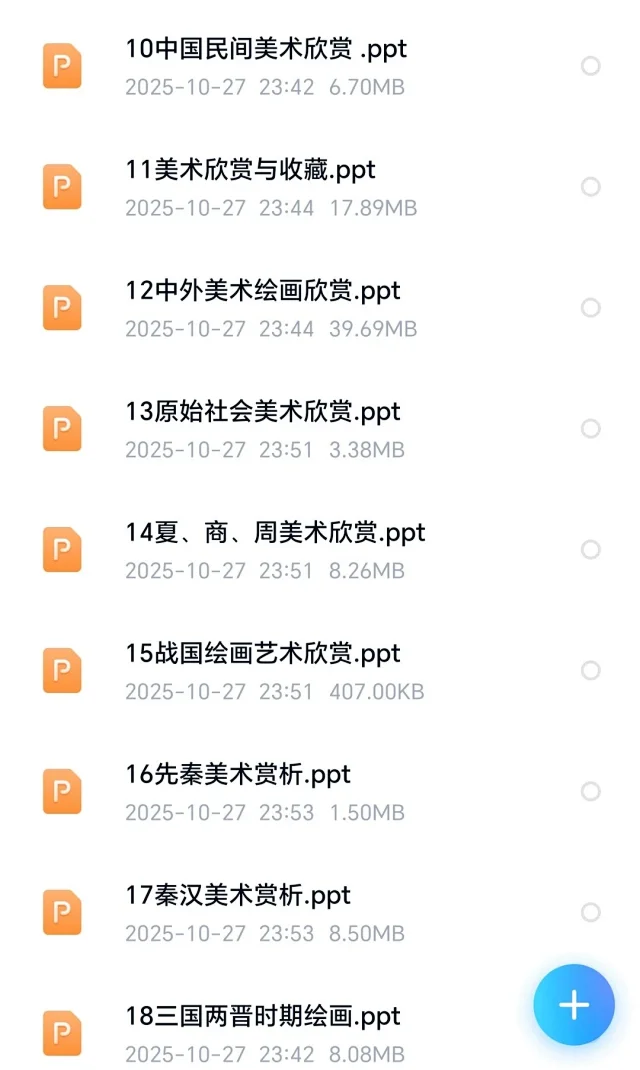Screen dimensions: 640x1070
Task: Open 10中国民间美术欣赏 .ppt file
Action: click(266, 49)
